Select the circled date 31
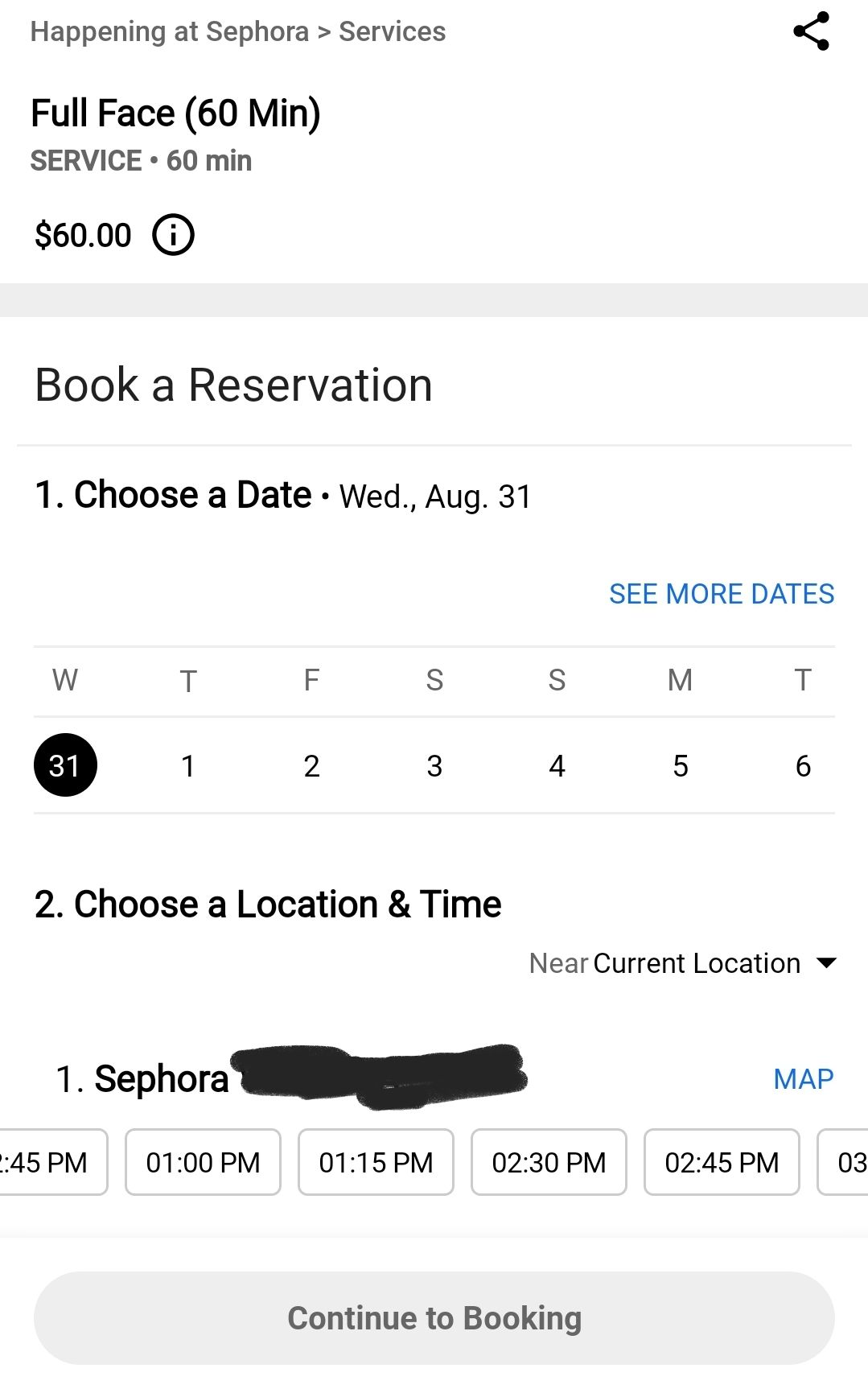868x1393 pixels. [65, 765]
